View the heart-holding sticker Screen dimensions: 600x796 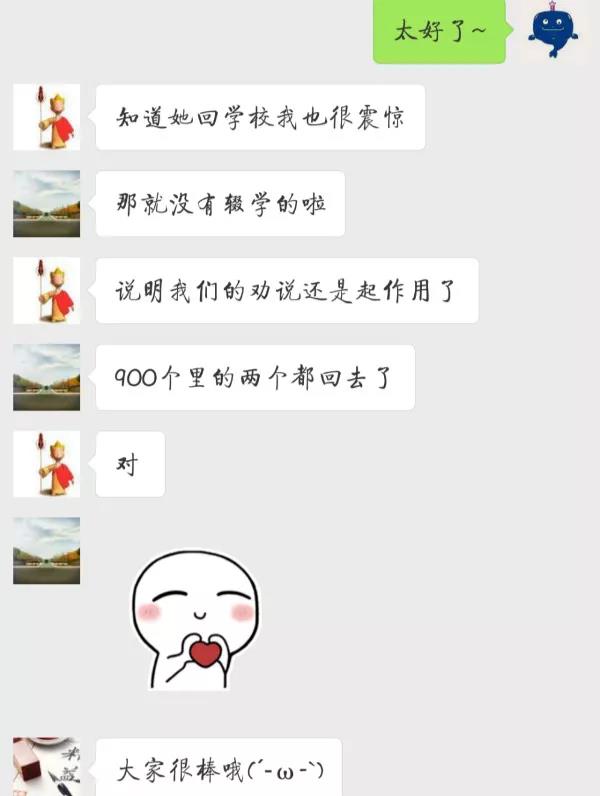(196, 620)
